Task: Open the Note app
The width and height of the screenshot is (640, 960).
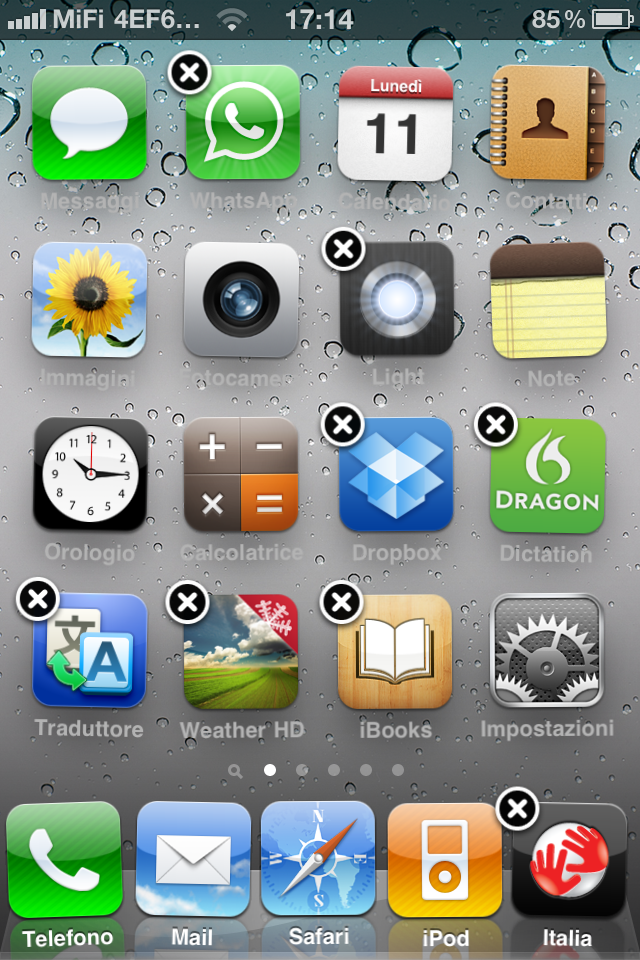Action: (548, 299)
